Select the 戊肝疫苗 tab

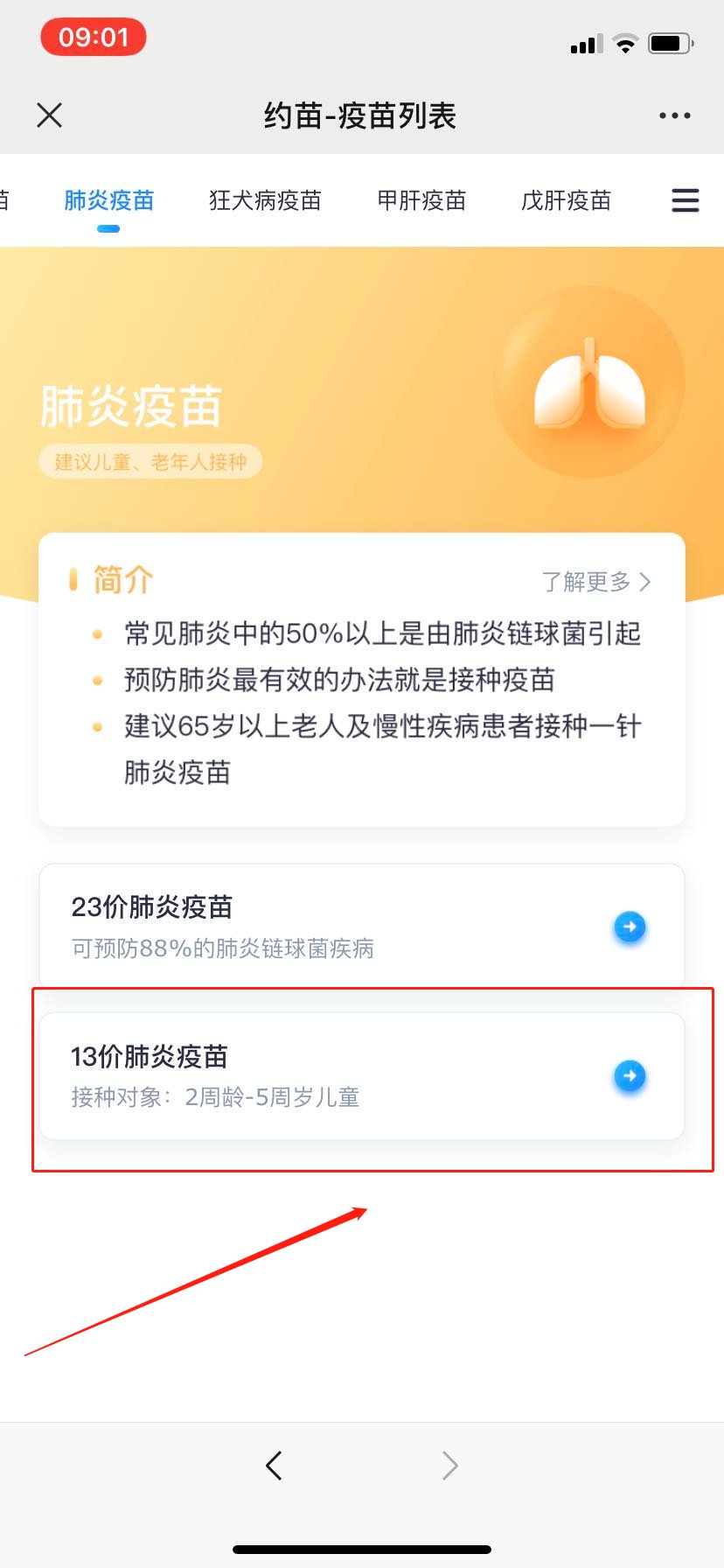(566, 200)
